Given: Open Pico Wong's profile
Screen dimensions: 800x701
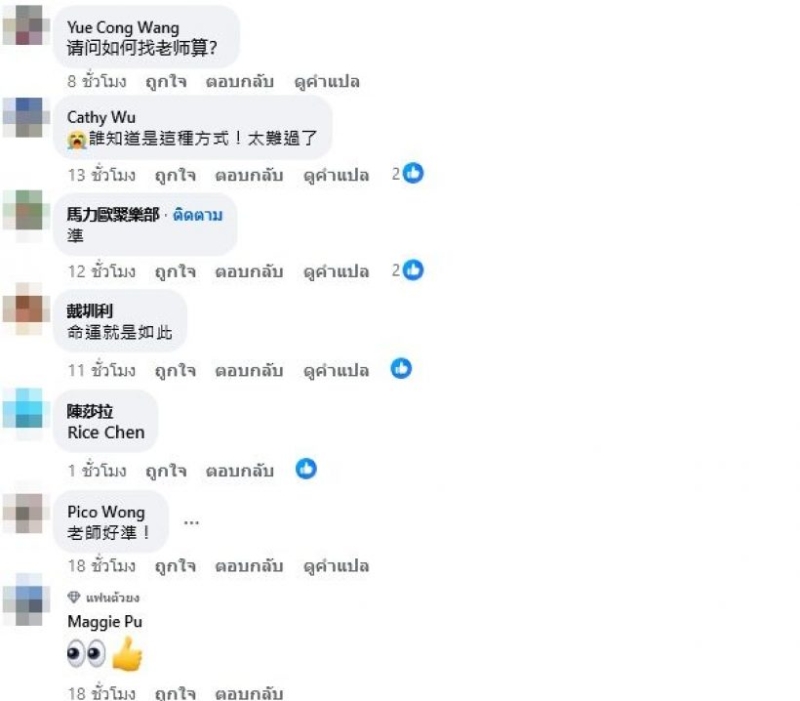Looking at the screenshot, I should [105, 512].
